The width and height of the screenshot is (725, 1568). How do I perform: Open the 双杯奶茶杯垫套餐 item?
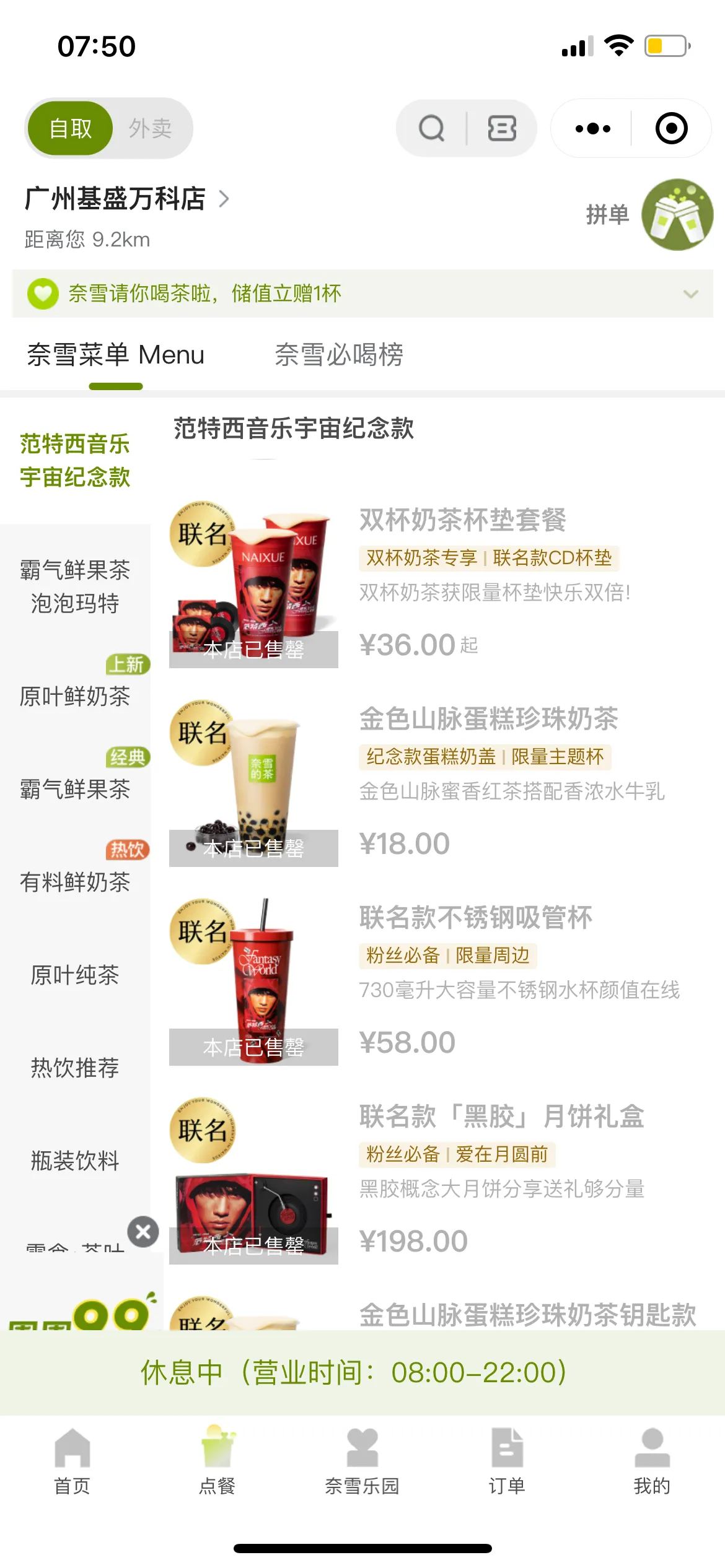tap(462, 520)
